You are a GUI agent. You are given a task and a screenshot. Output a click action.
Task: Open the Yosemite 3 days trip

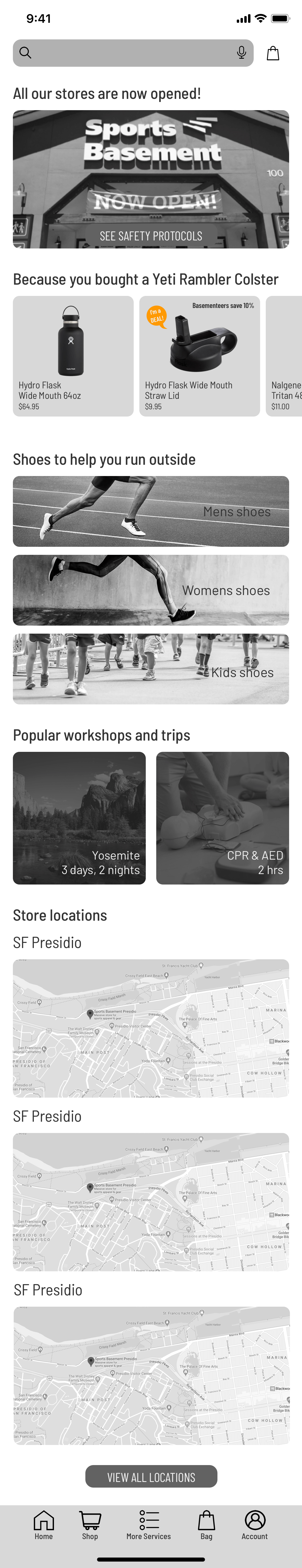tap(79, 818)
